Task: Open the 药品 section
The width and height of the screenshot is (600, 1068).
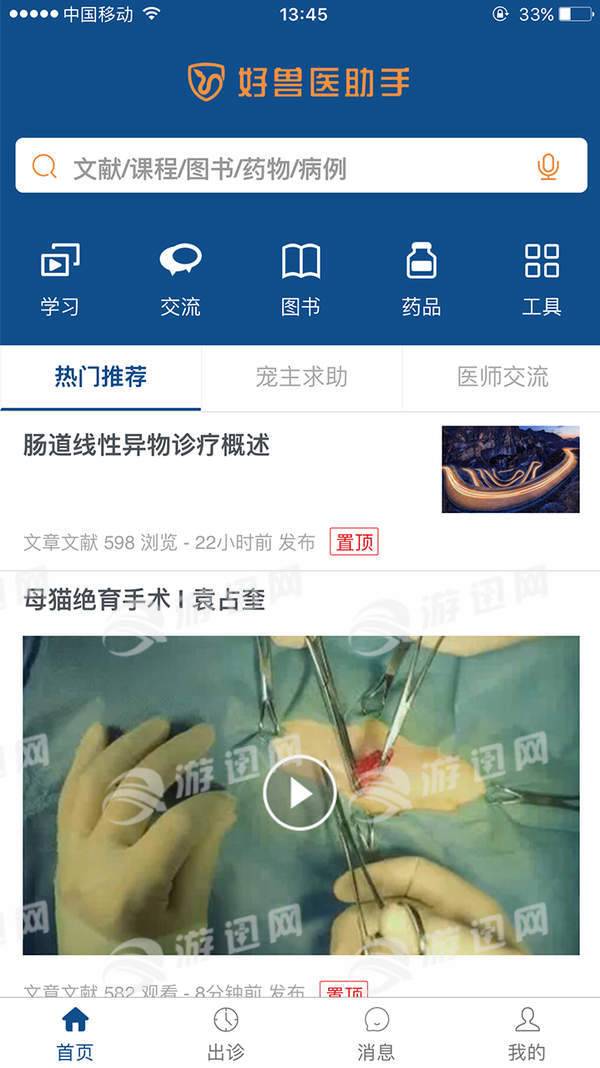Action: (x=421, y=279)
